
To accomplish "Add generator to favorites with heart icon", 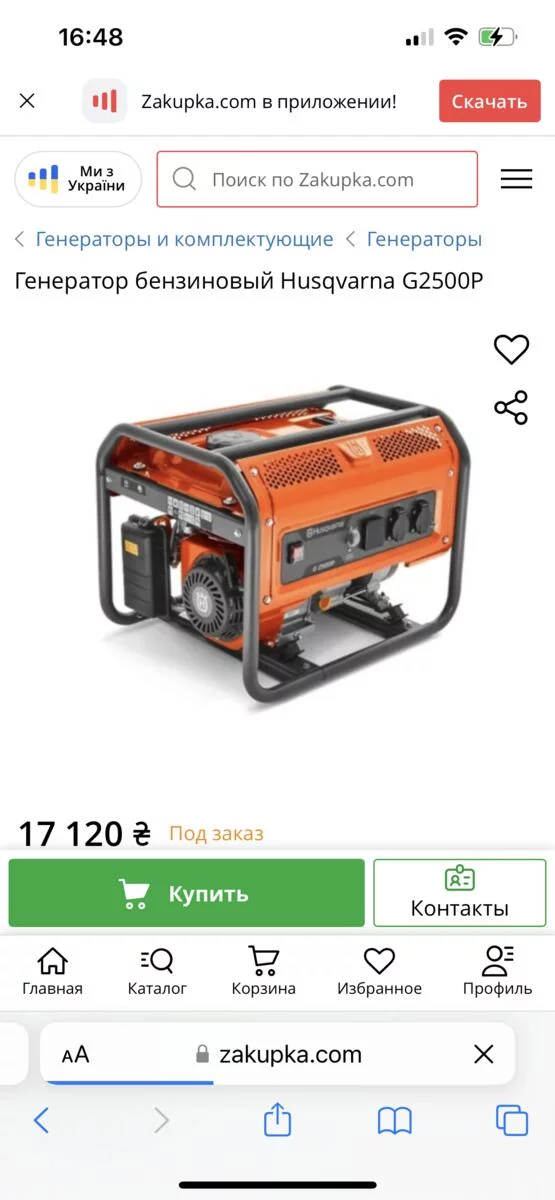I will [511, 349].
